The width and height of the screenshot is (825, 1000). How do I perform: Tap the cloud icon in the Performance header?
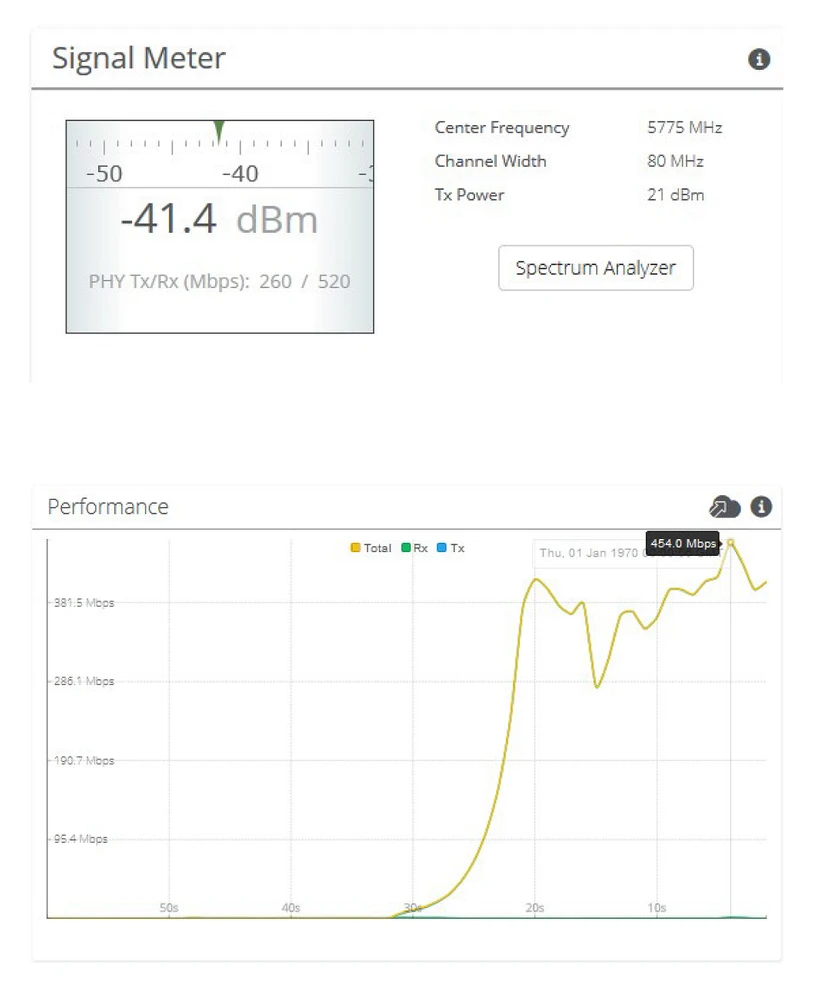click(x=725, y=507)
